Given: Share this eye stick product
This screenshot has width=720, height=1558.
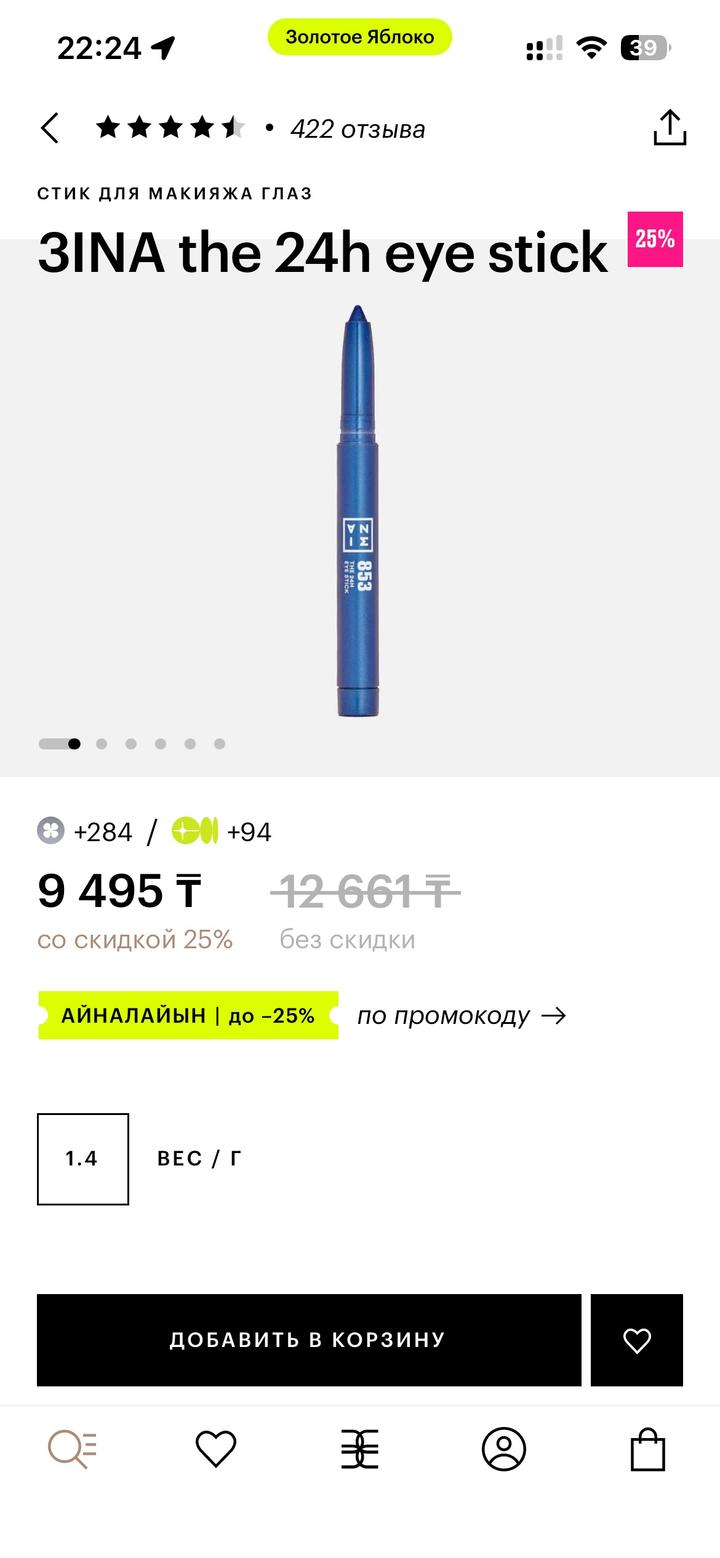Looking at the screenshot, I should 669,128.
